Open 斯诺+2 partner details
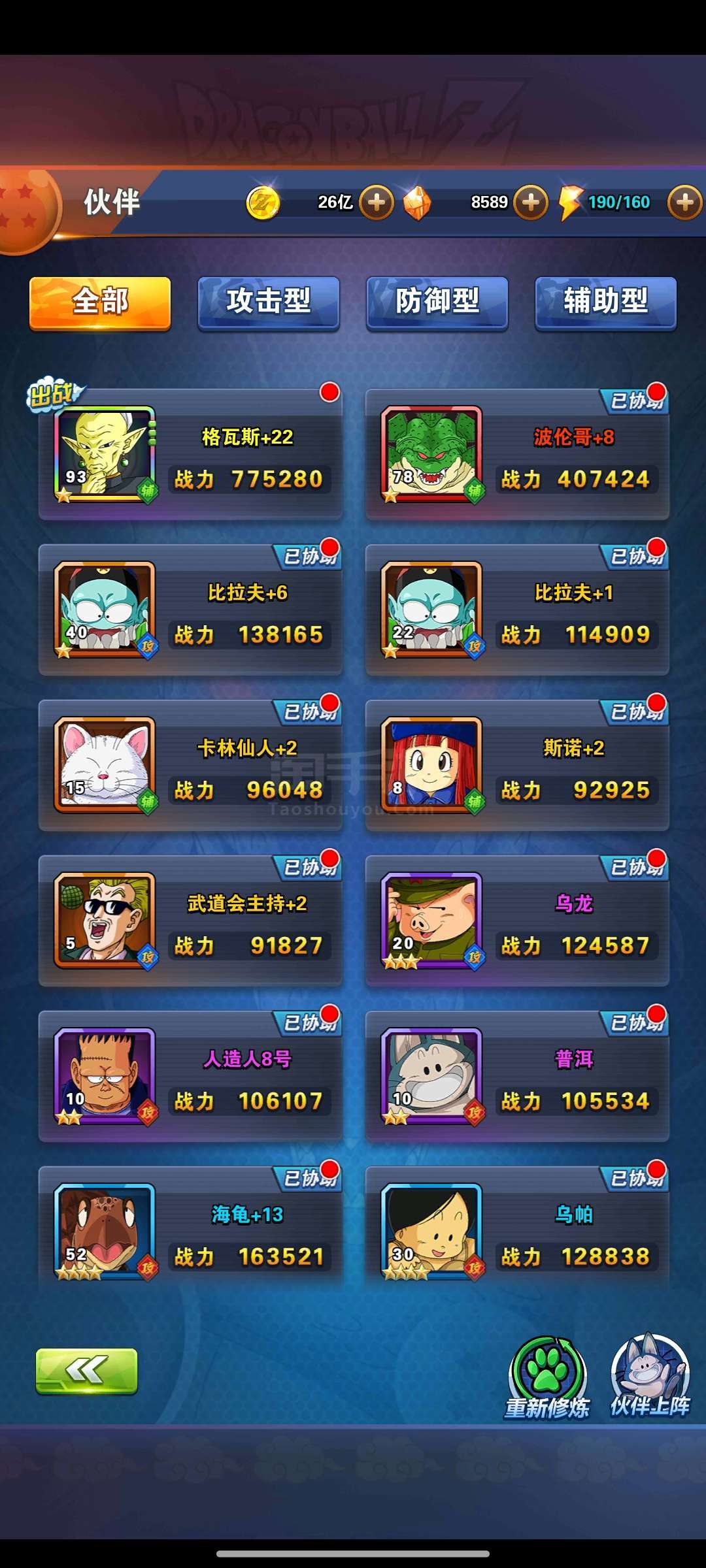 [x=517, y=766]
